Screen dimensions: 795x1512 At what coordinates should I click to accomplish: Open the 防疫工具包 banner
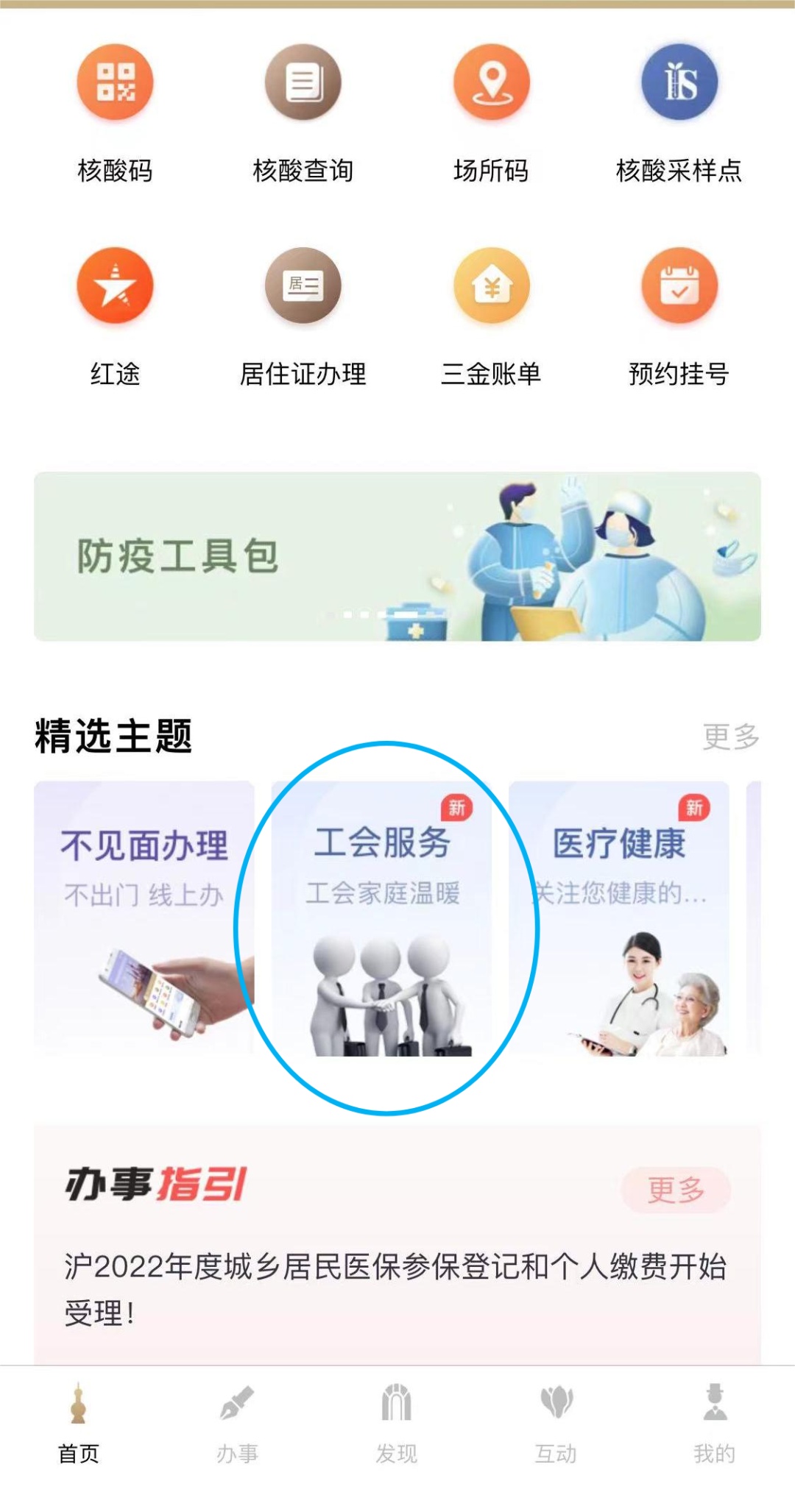click(397, 556)
